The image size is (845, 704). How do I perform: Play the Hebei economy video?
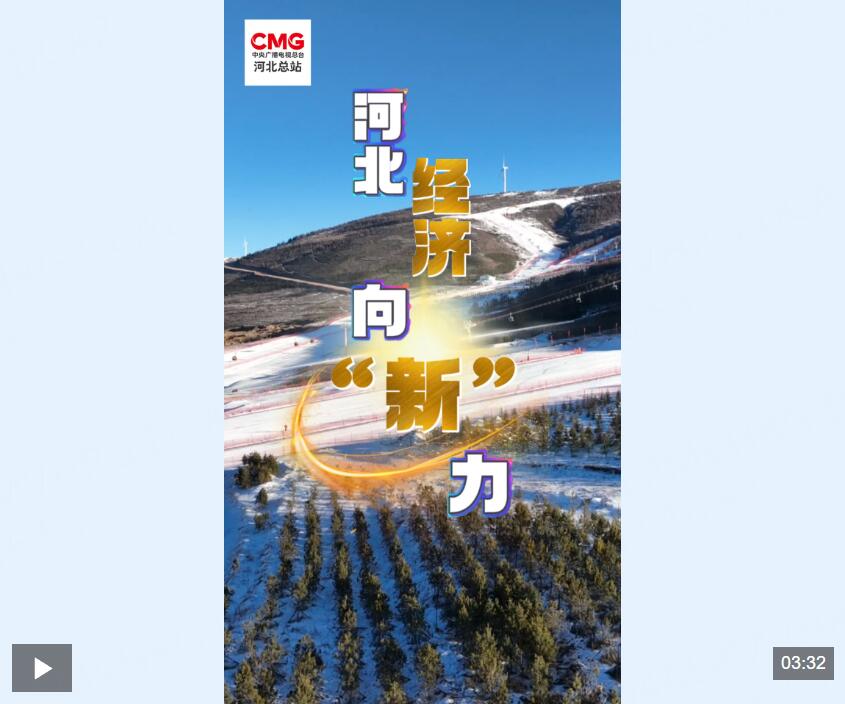[x=42, y=667]
